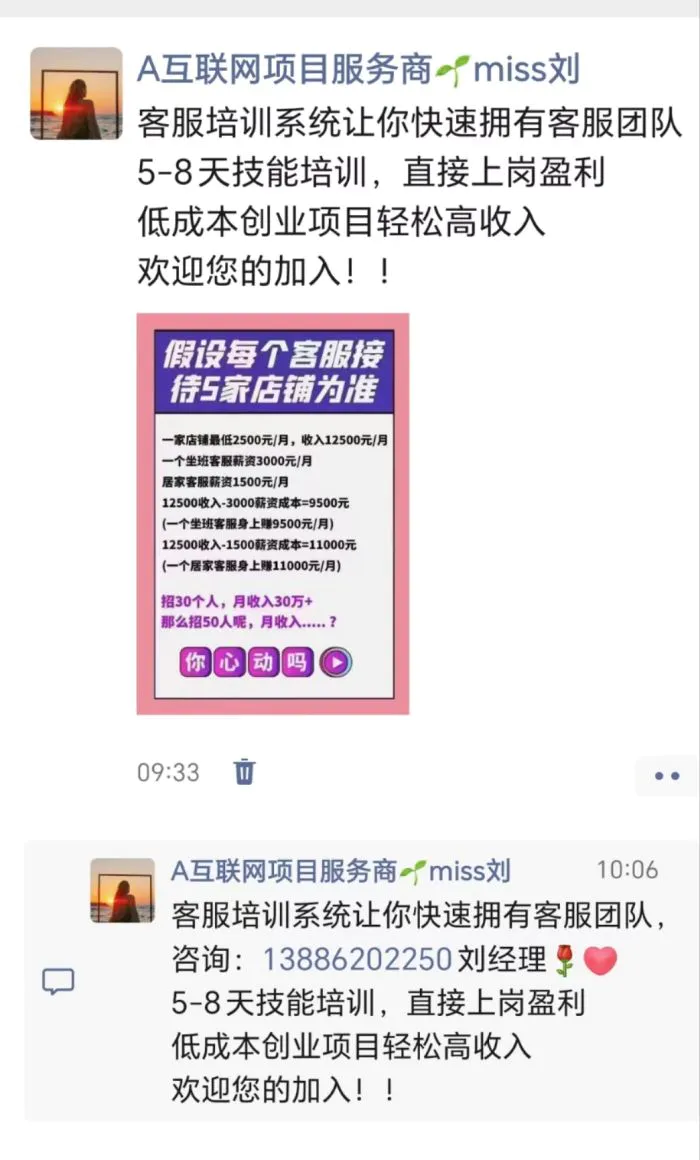Tap the phone number 13886202250 link

[x=357, y=960]
